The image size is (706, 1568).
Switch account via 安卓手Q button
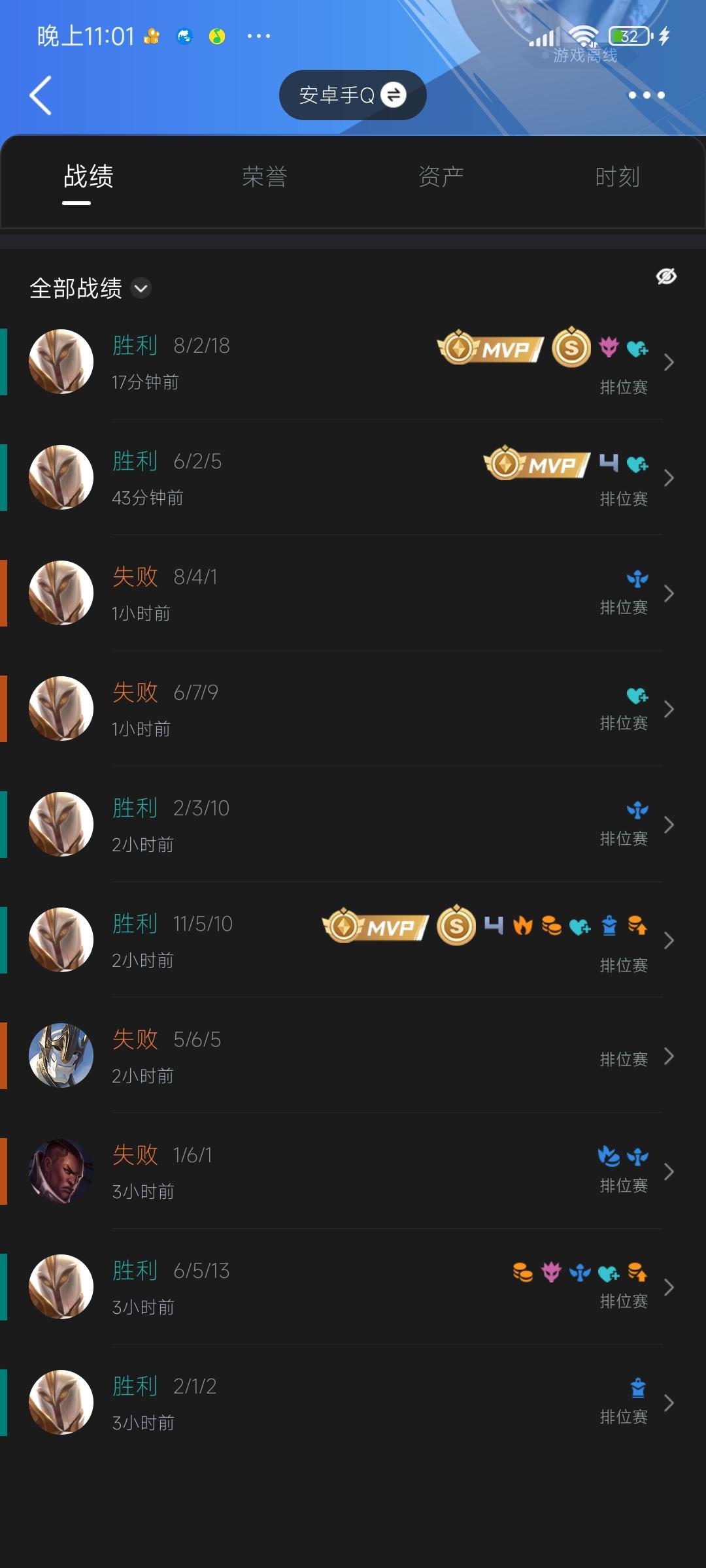click(352, 95)
